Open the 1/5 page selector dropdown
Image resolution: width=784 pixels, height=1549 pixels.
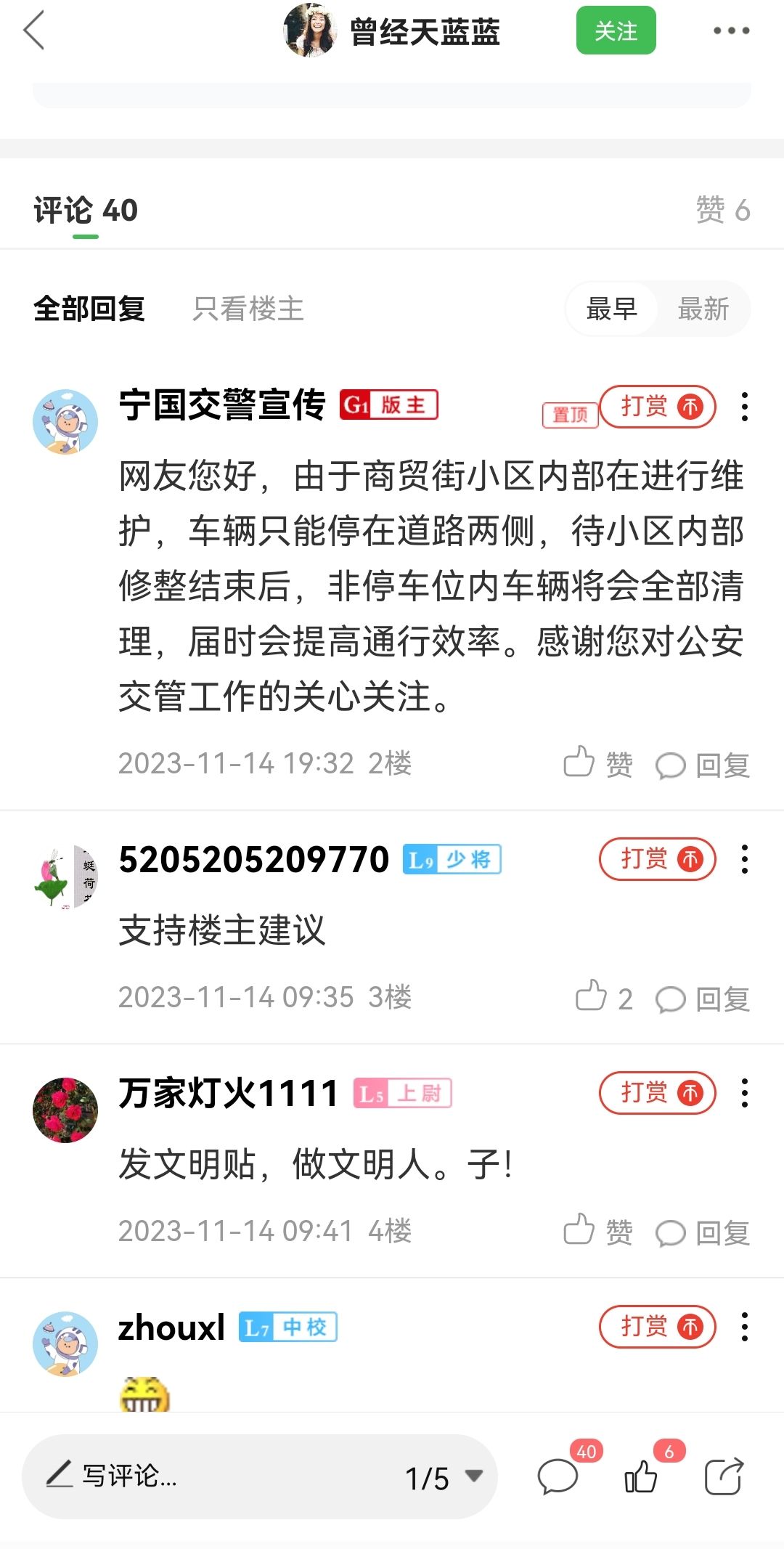(x=444, y=1478)
